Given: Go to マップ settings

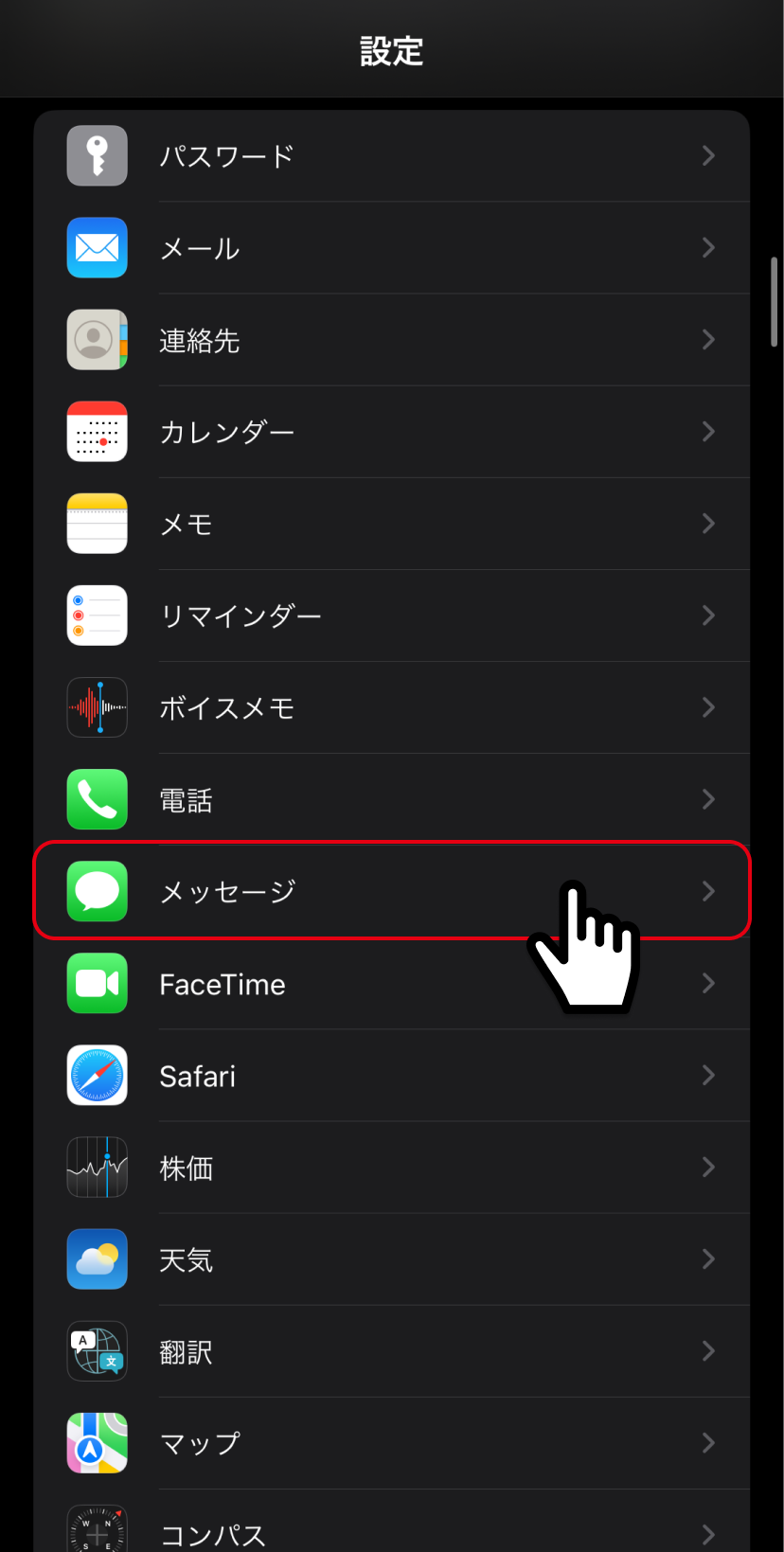Looking at the screenshot, I should pyautogui.click(x=391, y=1443).
